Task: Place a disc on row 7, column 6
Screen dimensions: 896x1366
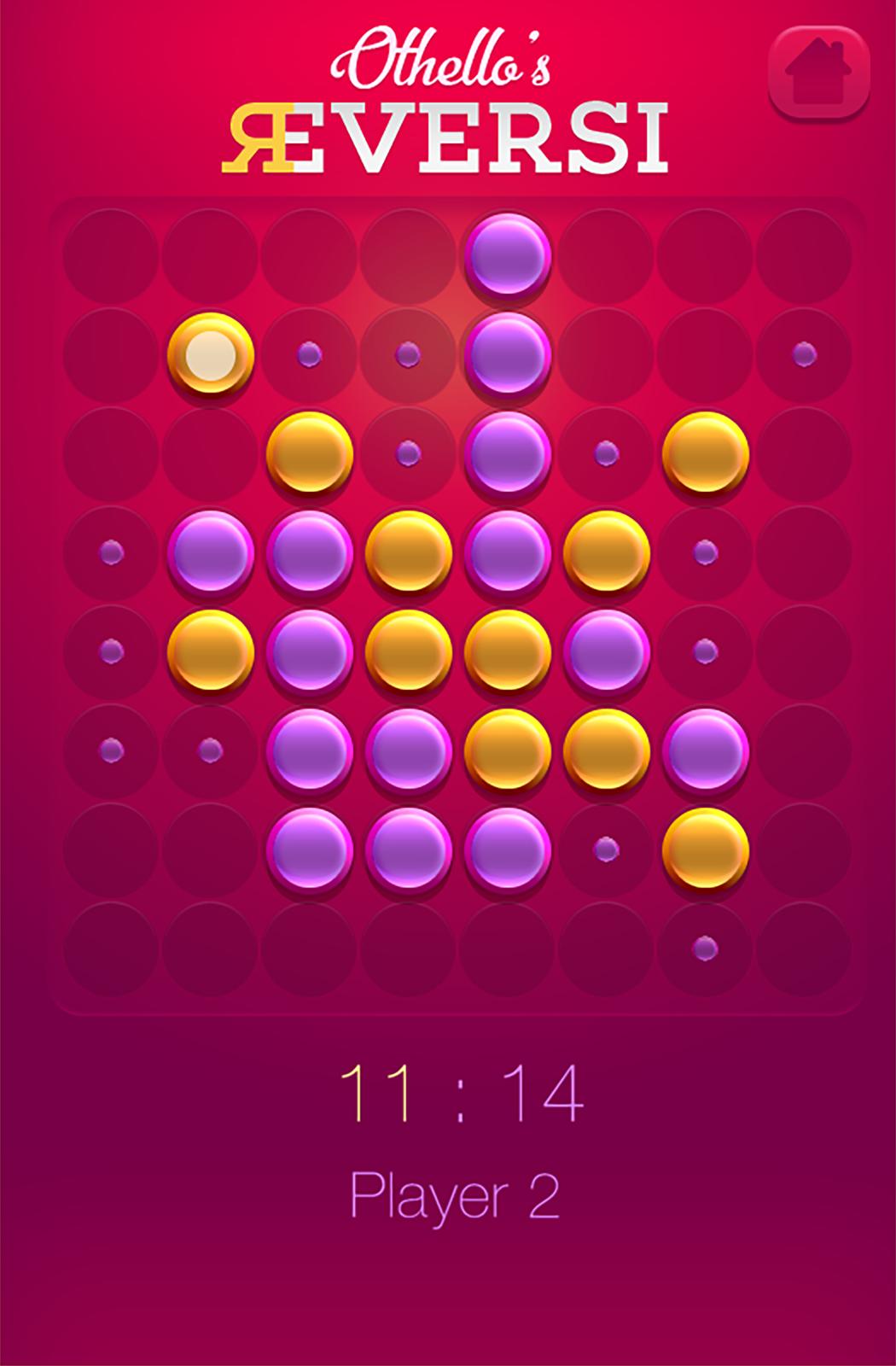Action: pos(606,849)
